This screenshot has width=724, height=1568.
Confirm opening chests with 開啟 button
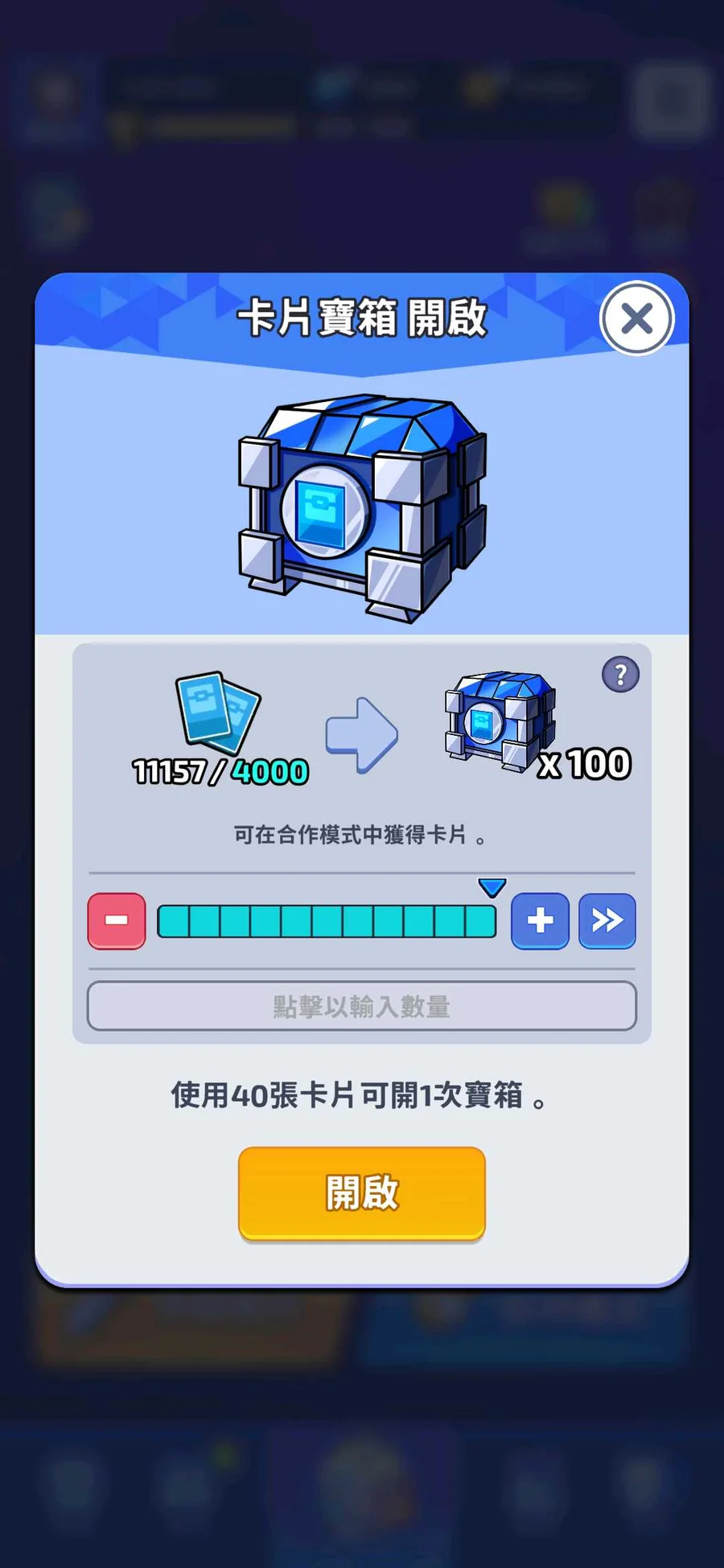pyautogui.click(x=361, y=1192)
